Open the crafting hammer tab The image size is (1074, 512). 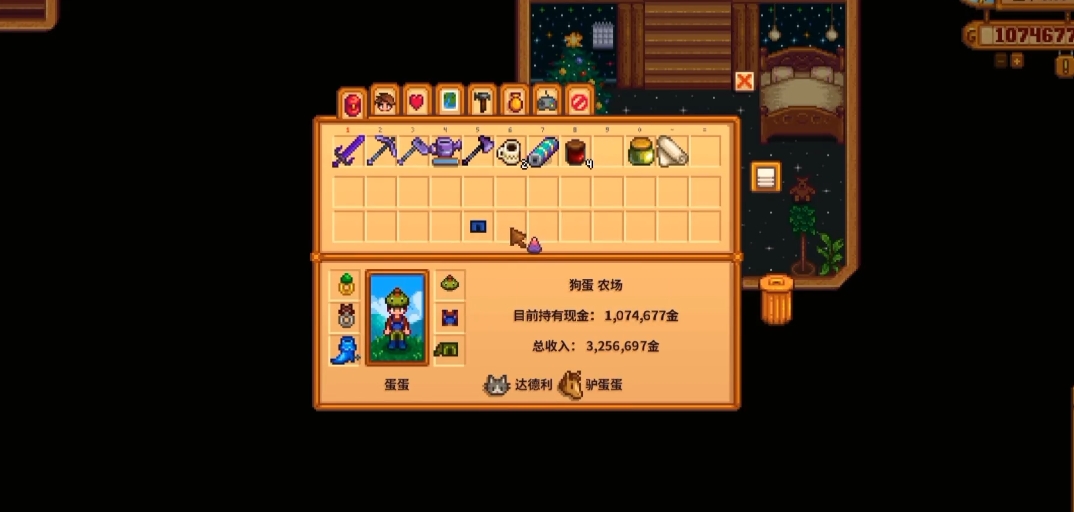click(x=482, y=101)
